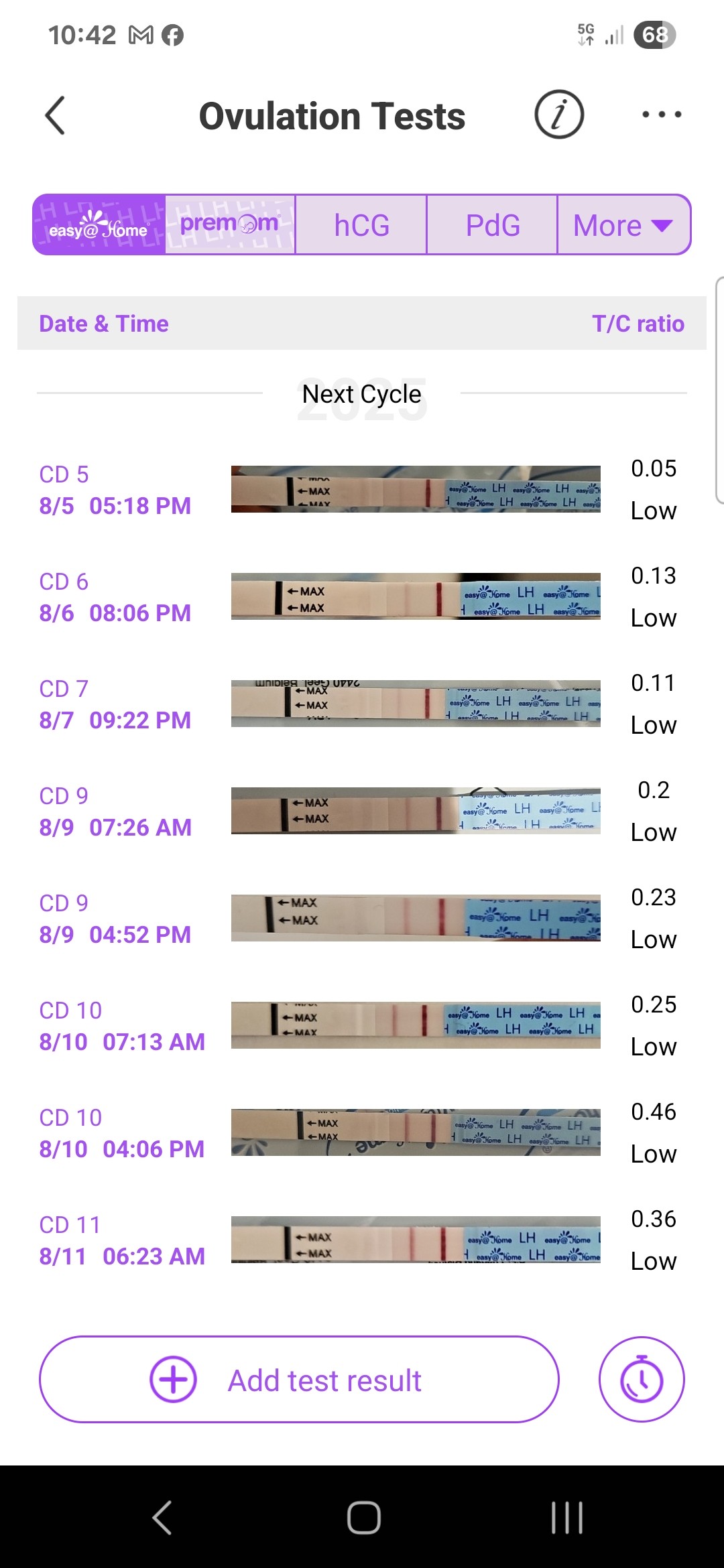Screen dimensions: 724x1568
Task: Open the info icon
Action: pos(558,115)
